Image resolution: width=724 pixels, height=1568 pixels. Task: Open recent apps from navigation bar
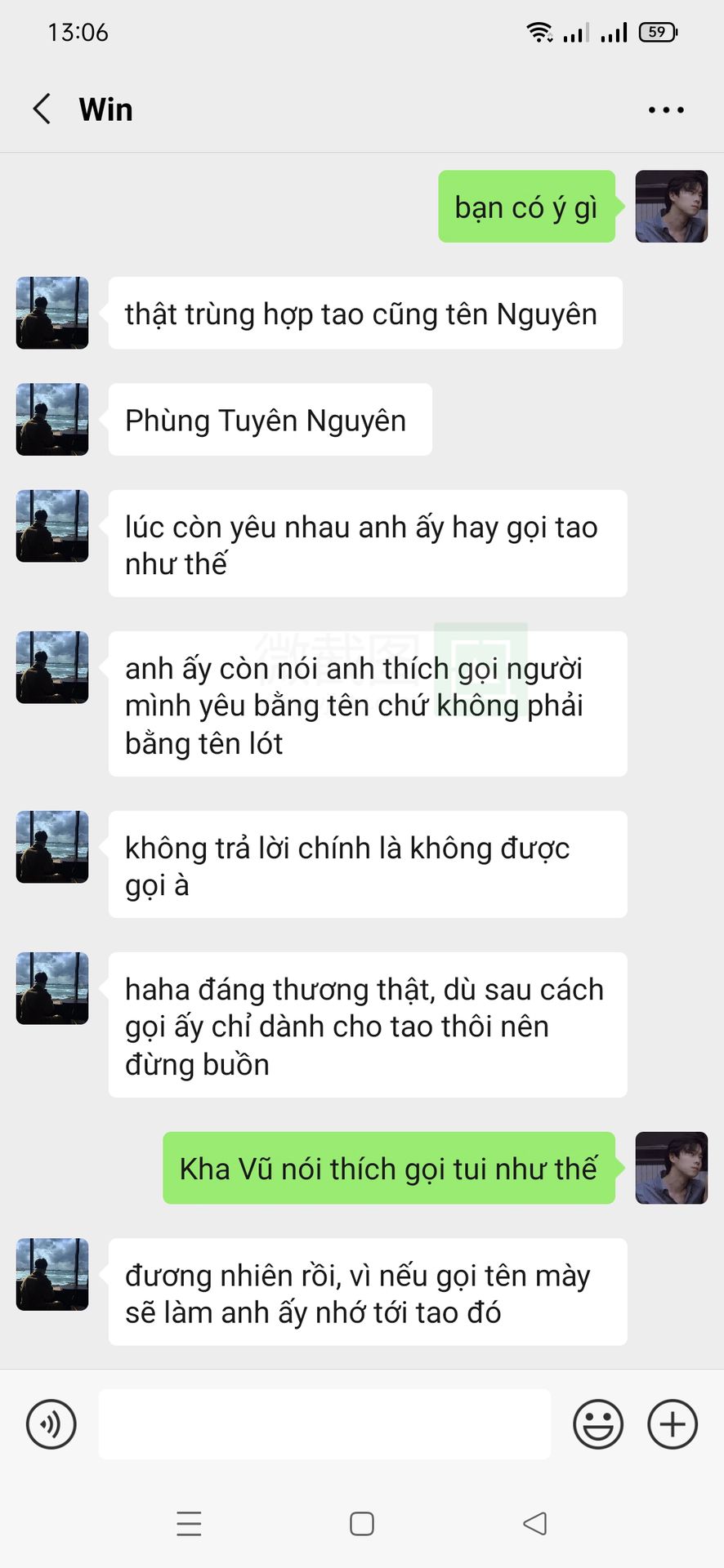pyautogui.click(x=189, y=1524)
